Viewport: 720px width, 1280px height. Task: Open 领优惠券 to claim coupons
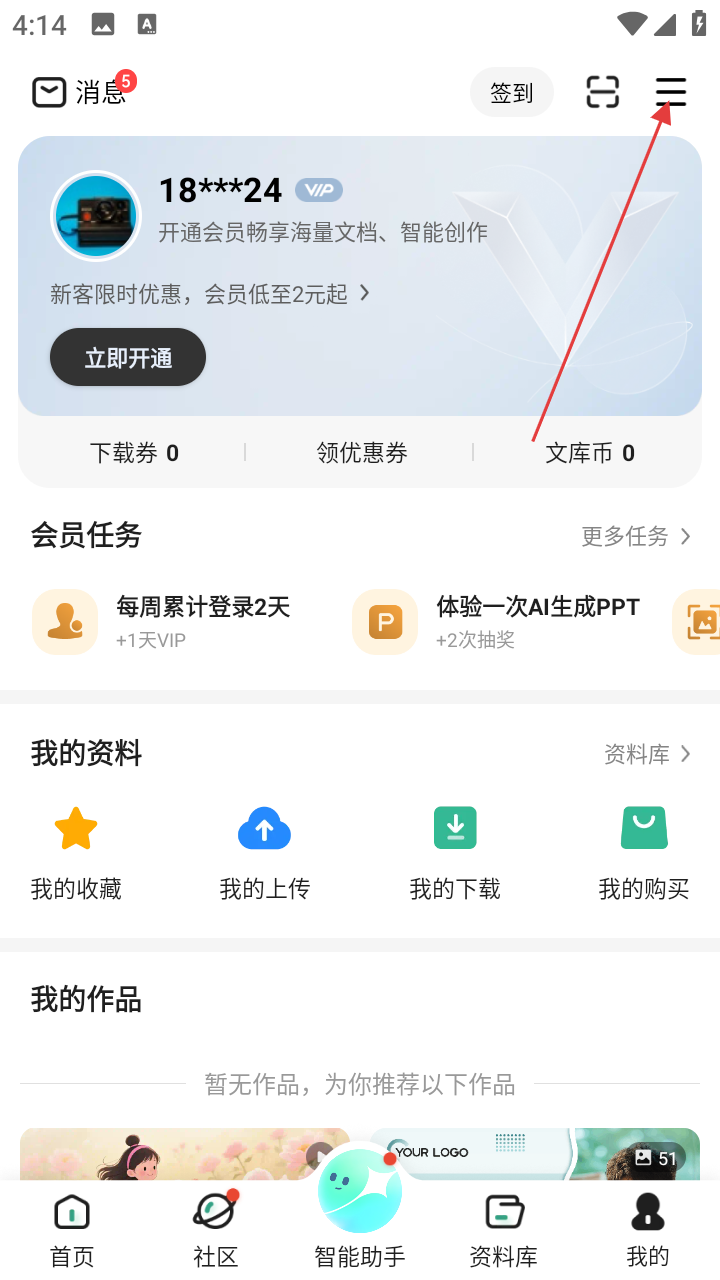361,453
